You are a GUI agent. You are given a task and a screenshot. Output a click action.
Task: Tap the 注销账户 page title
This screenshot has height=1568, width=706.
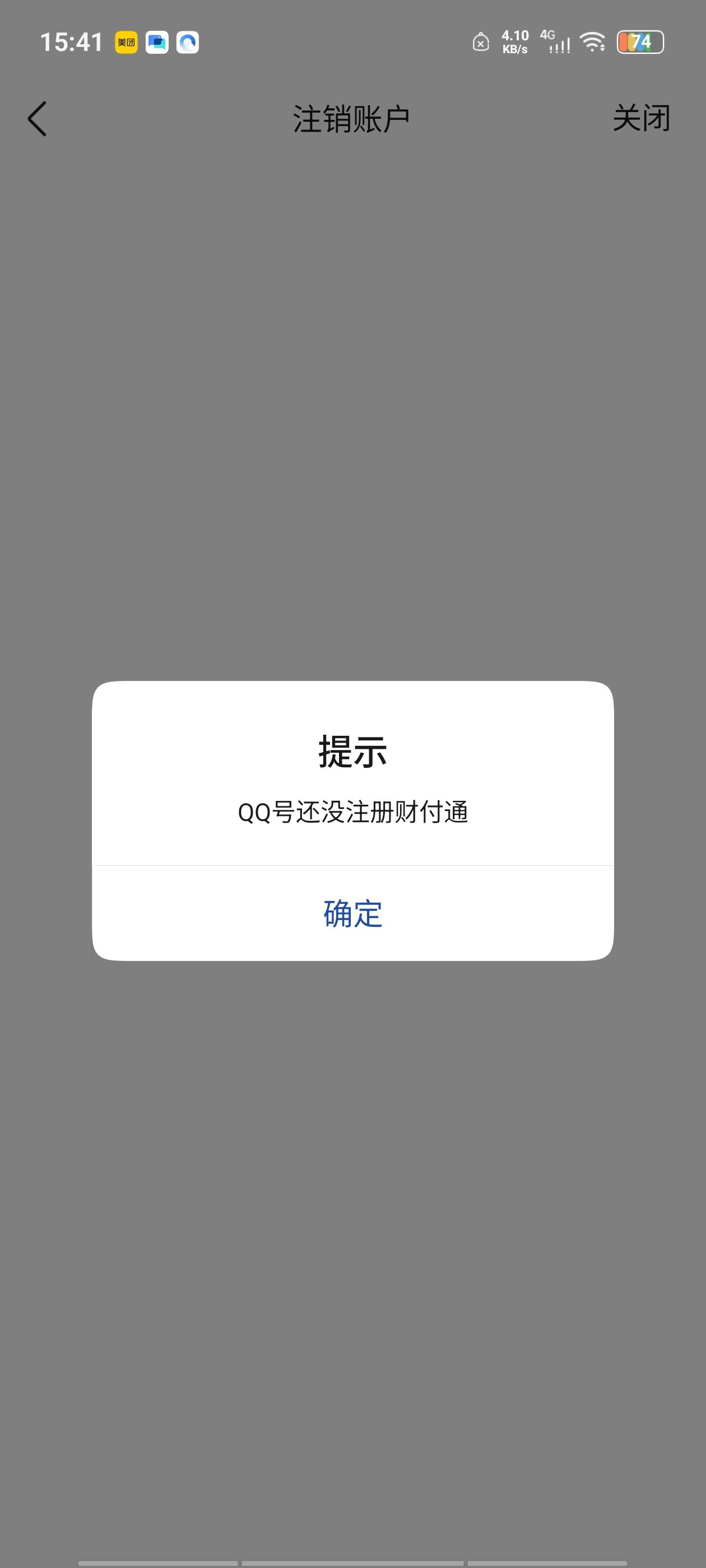point(352,119)
